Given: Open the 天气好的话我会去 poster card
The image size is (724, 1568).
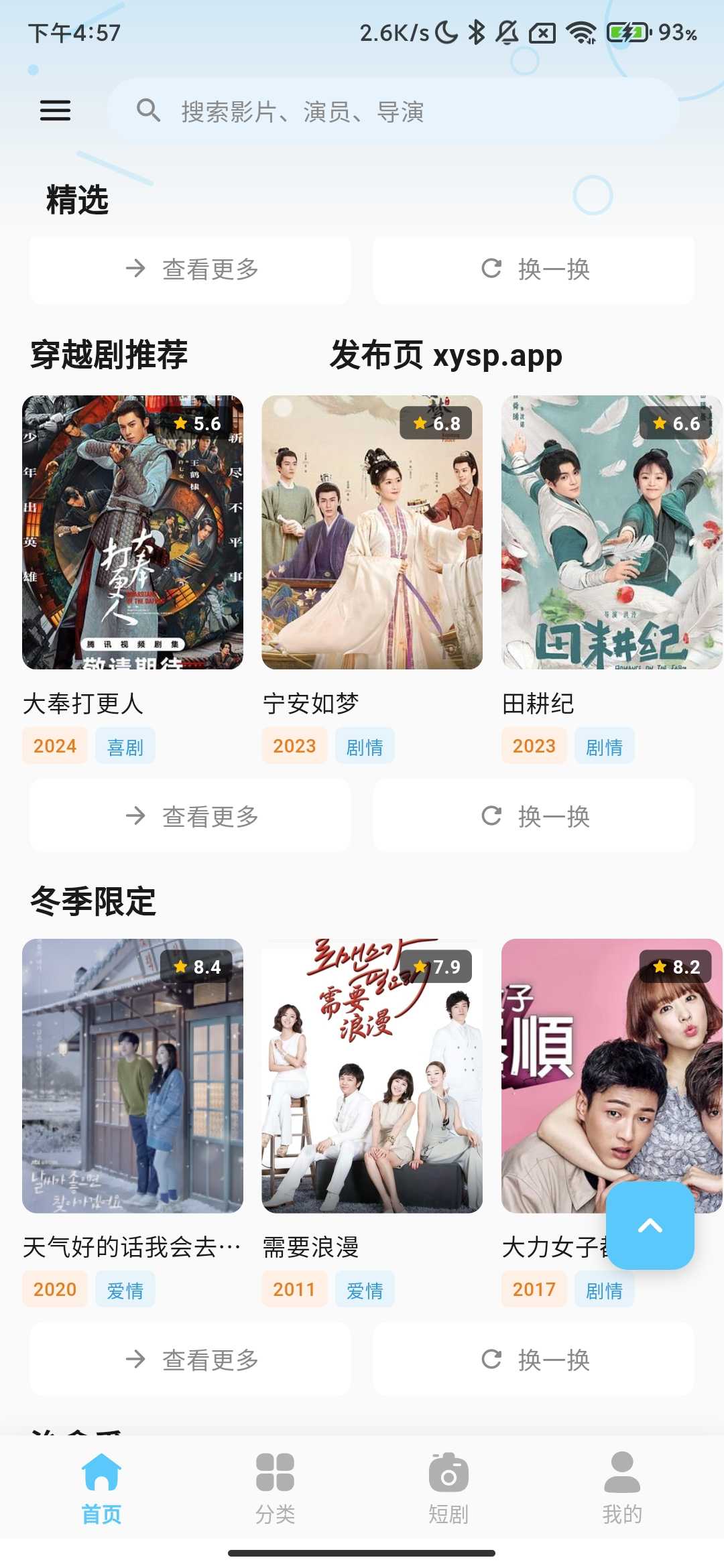Looking at the screenshot, I should coord(133,1075).
